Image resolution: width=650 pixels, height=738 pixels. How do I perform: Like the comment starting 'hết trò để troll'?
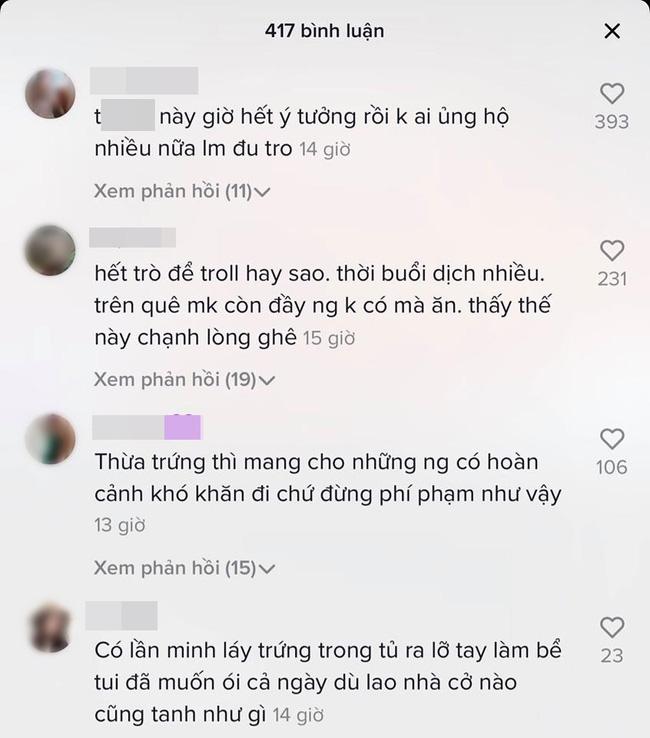tap(611, 251)
